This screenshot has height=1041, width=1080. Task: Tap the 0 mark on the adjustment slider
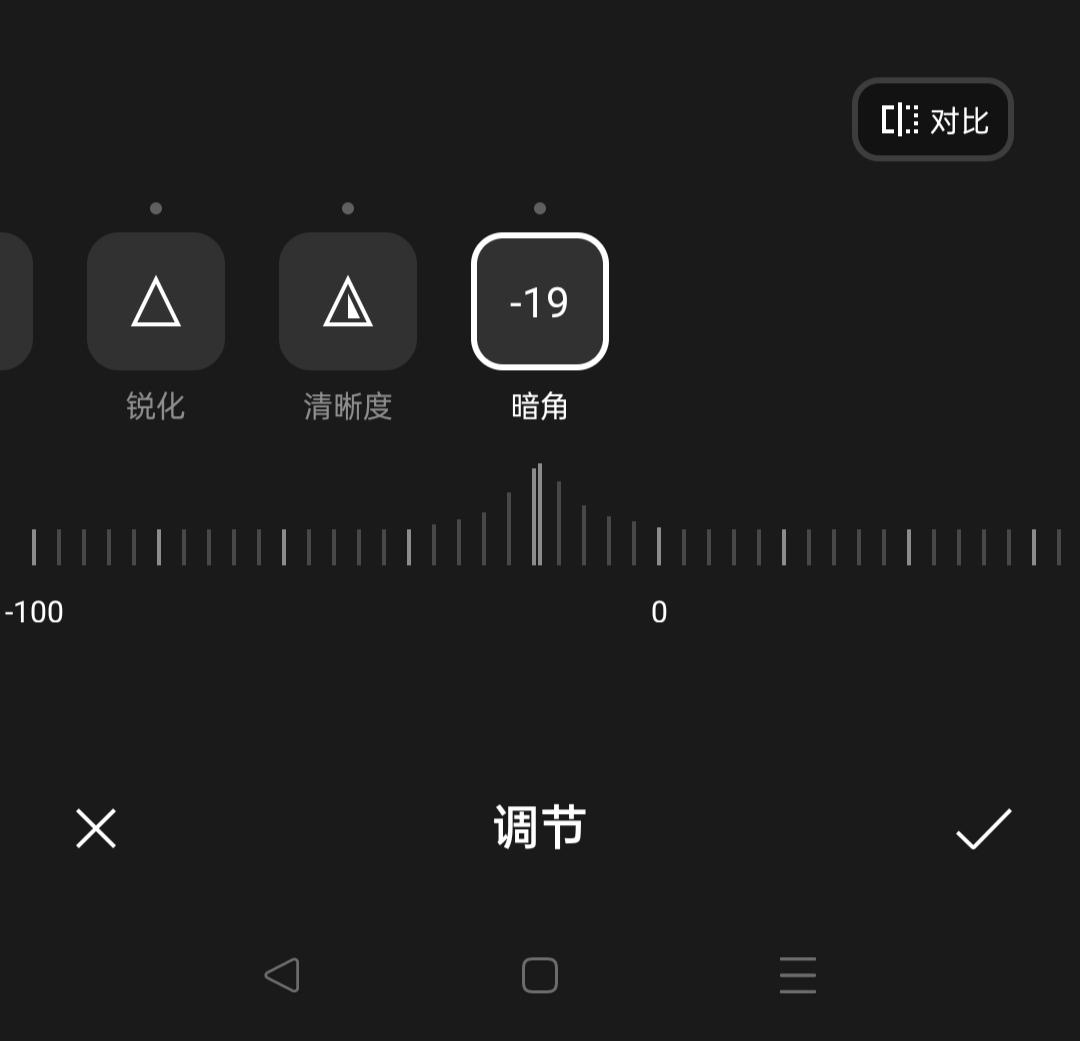click(x=659, y=547)
